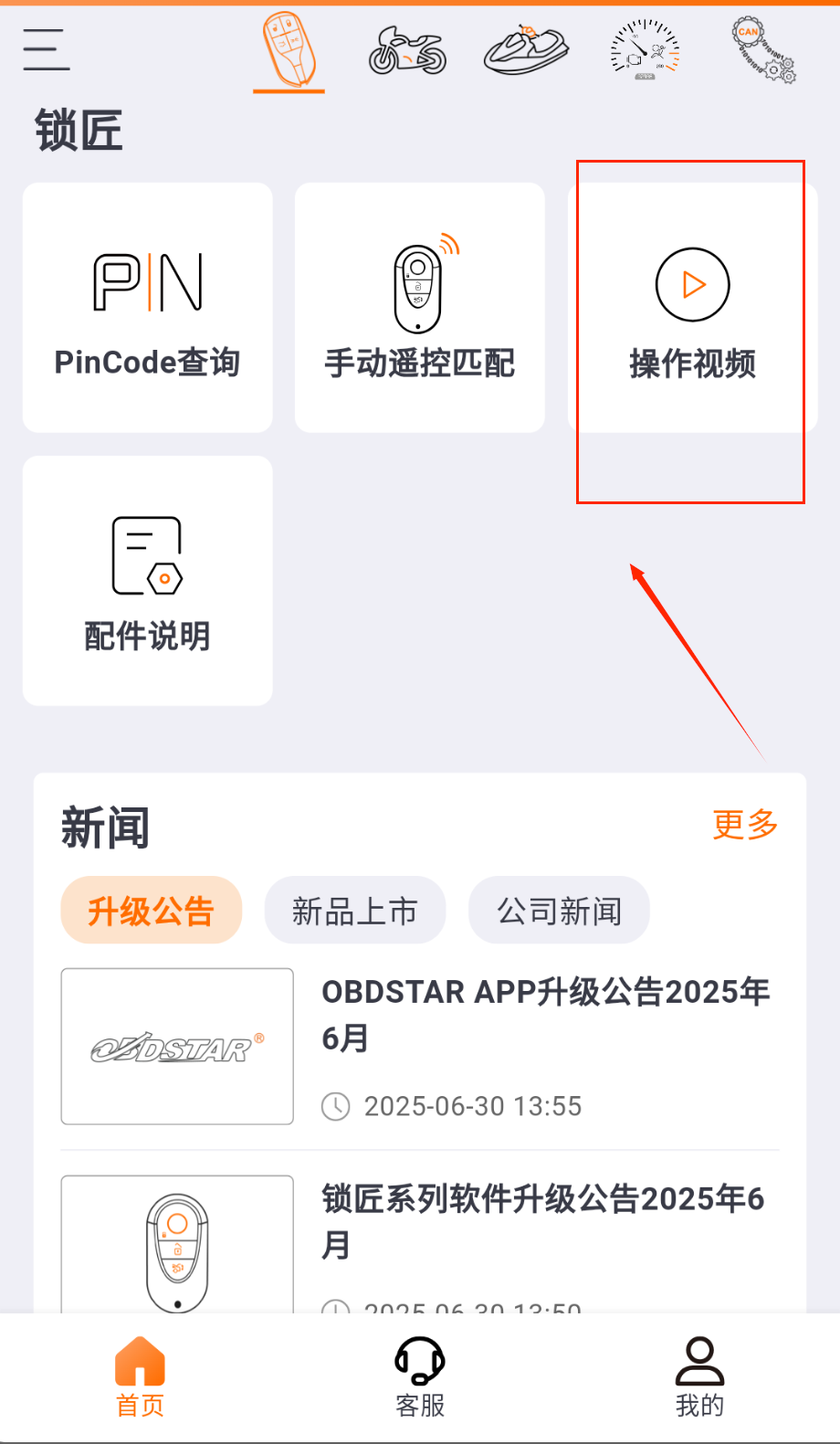The image size is (840, 1444).
Task: Switch to 我的 profile tab
Action: tap(699, 1377)
